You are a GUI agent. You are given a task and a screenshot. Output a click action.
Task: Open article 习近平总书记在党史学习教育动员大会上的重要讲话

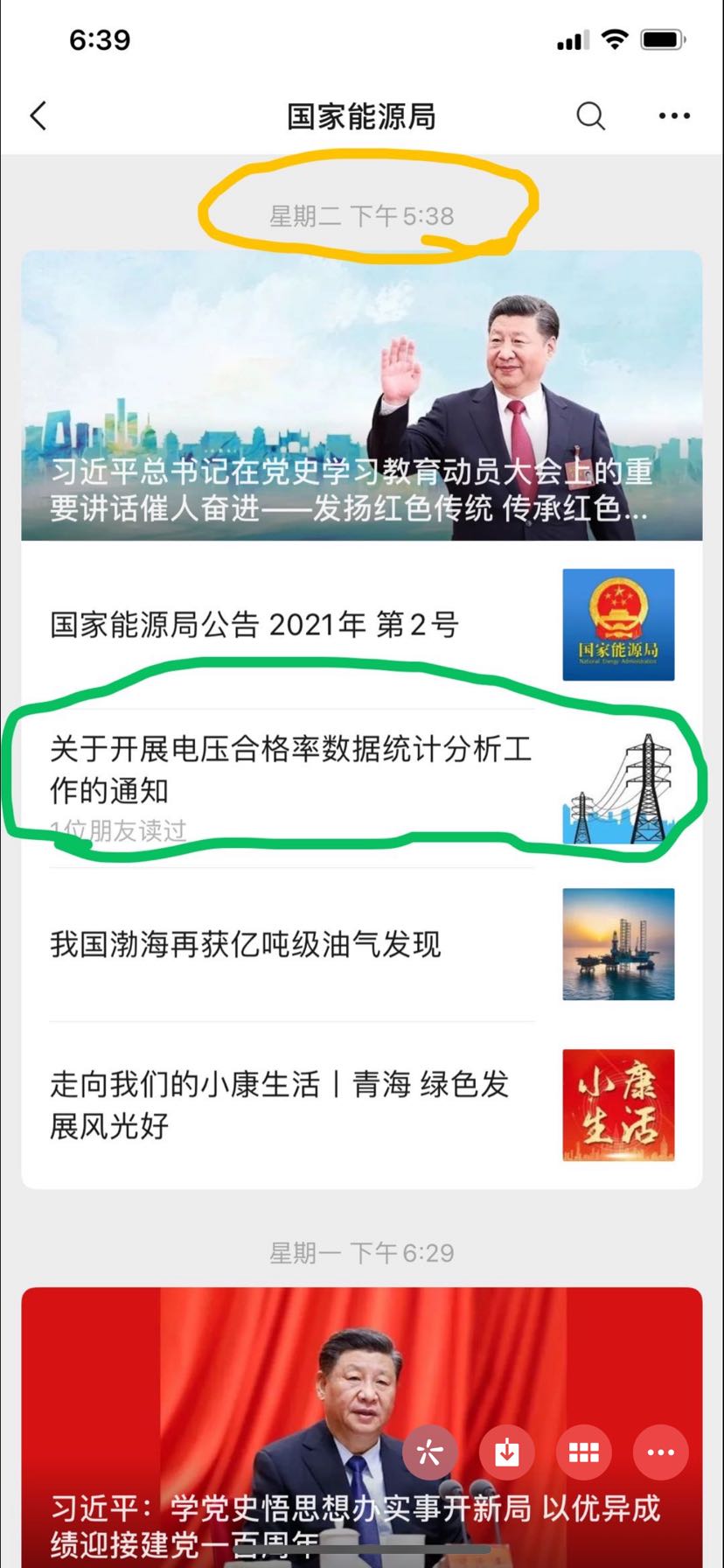[362, 395]
